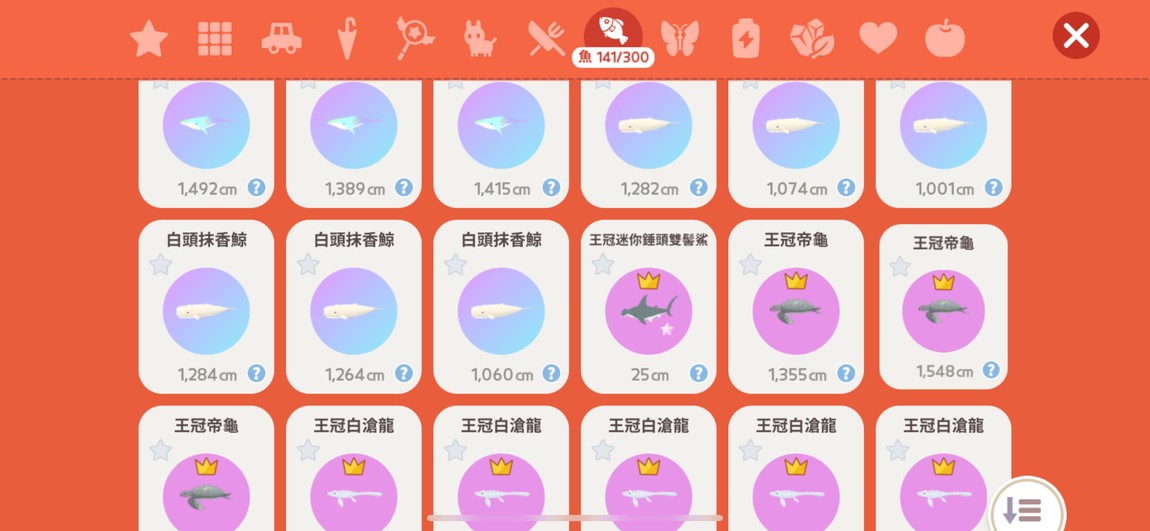Switch to the grid category tab
Screen dimensions: 1150x531
[214, 39]
